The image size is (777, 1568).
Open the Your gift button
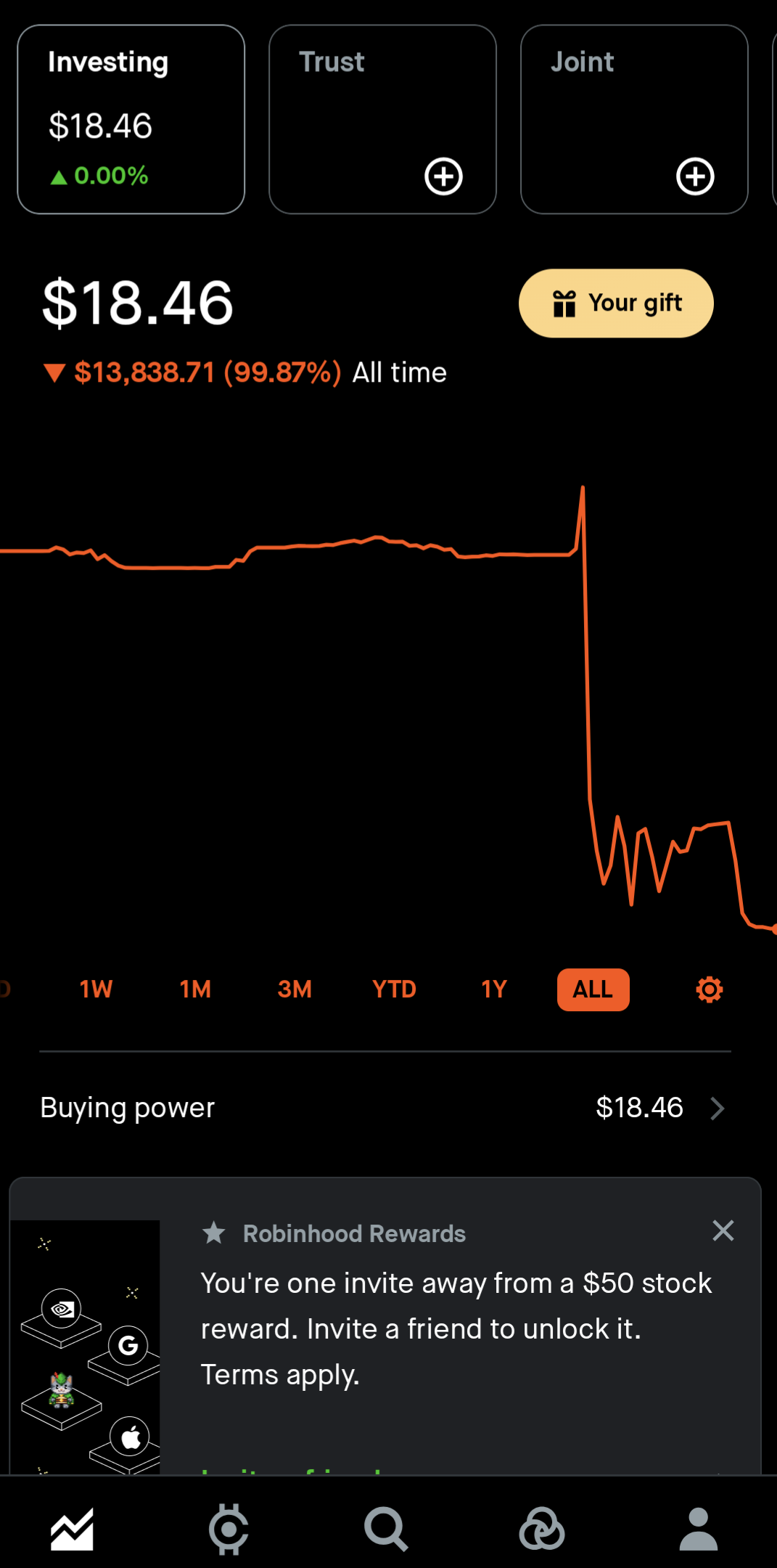pos(616,303)
